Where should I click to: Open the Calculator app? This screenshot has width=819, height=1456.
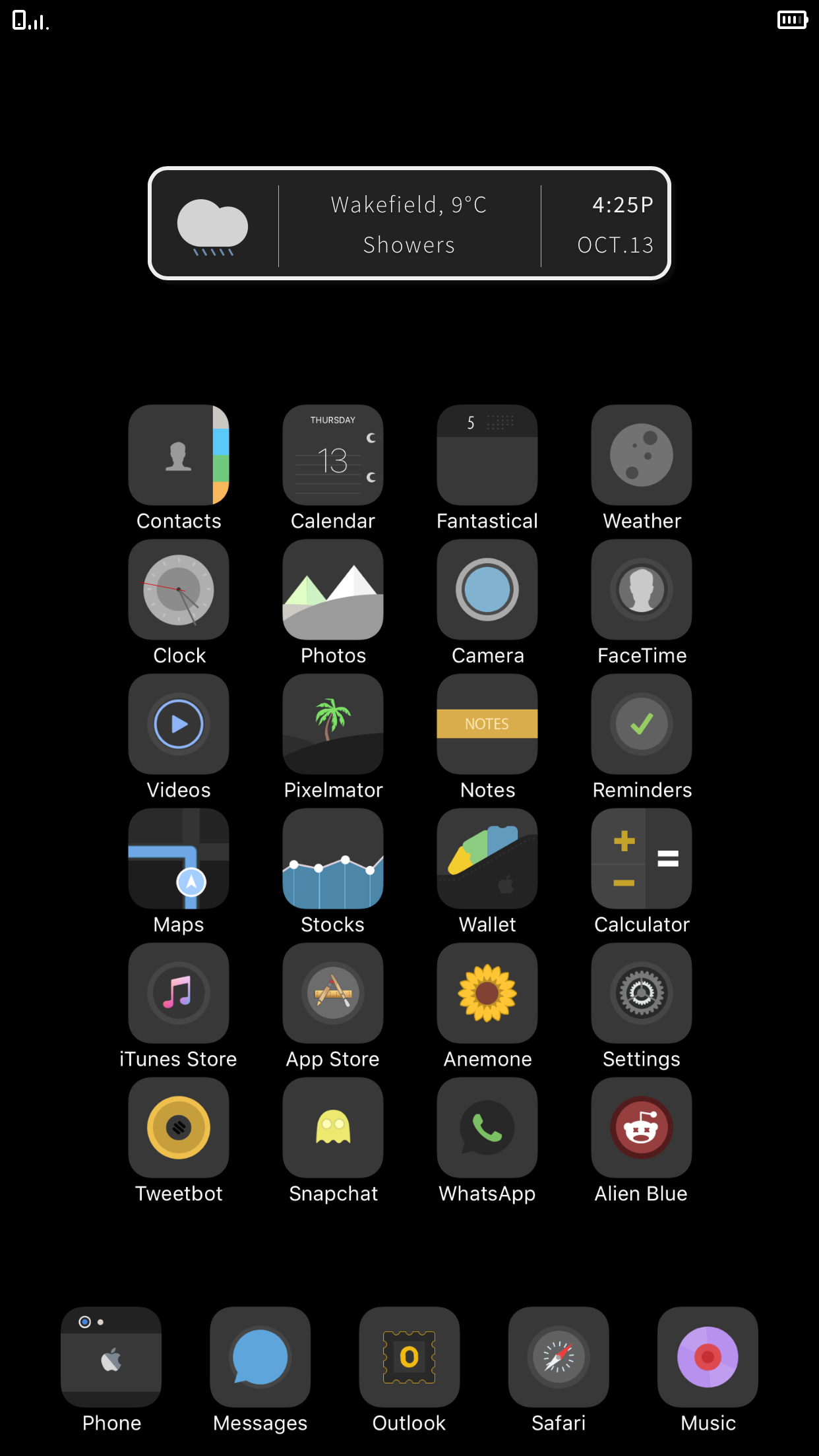click(642, 859)
